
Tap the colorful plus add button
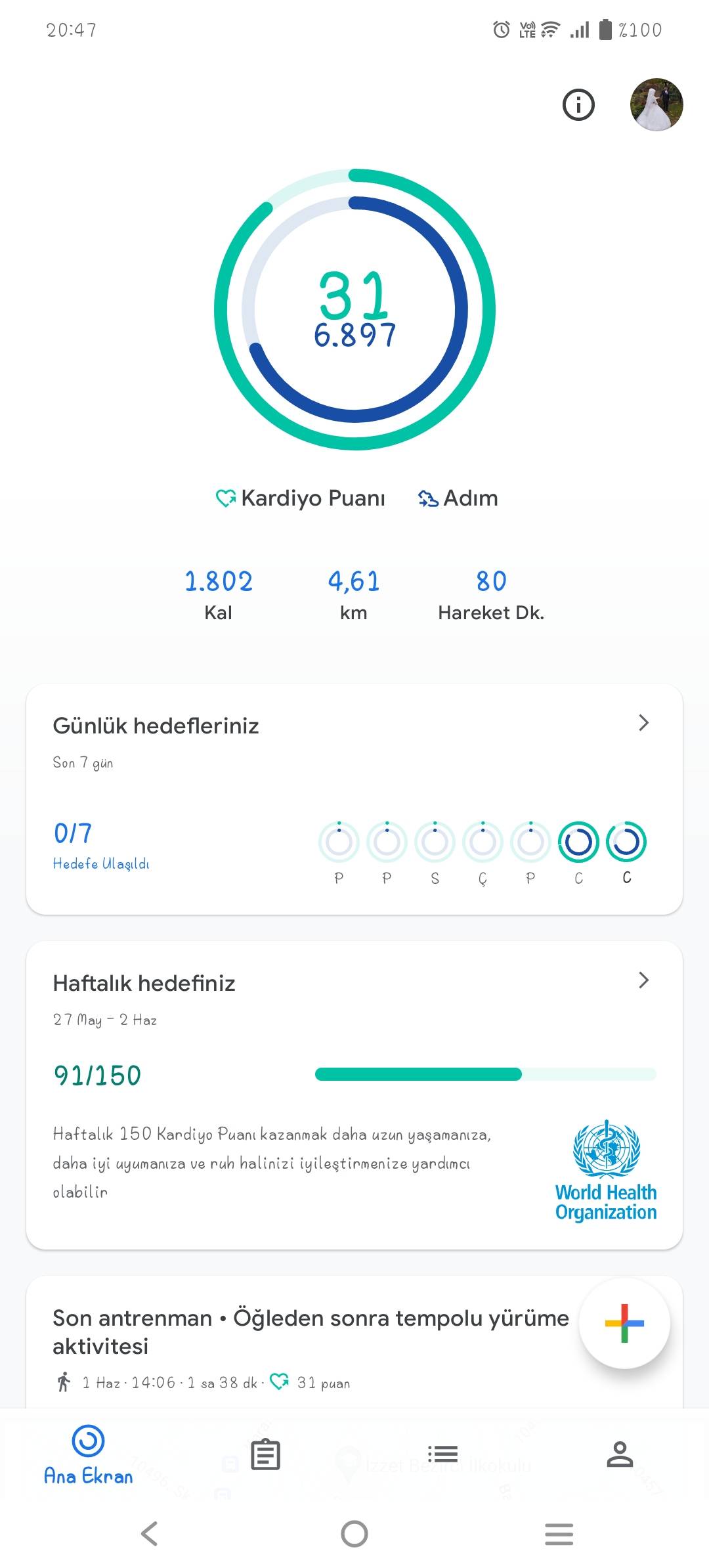(x=624, y=1323)
